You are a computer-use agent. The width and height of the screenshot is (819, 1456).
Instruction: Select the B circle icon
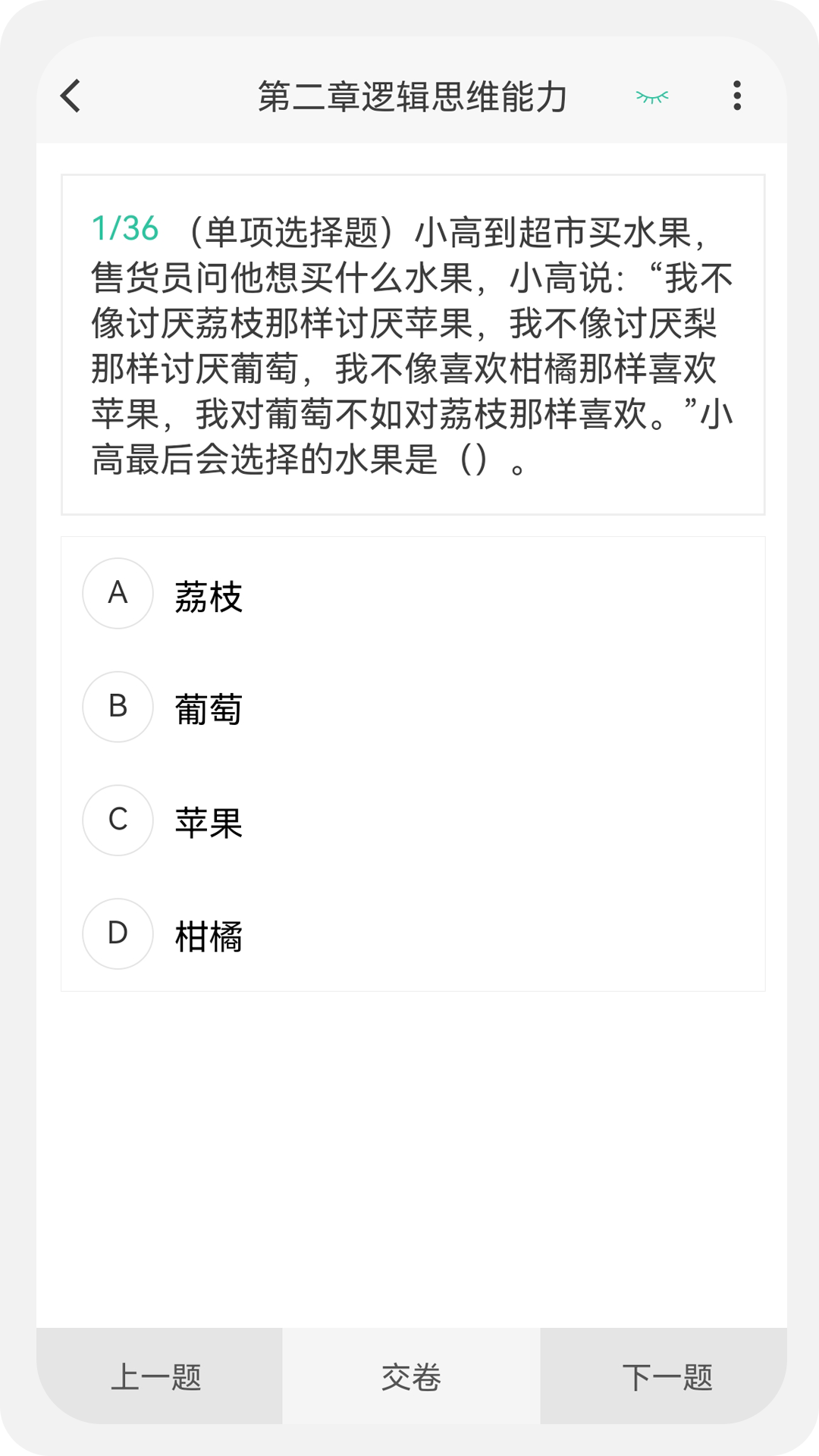(x=118, y=708)
